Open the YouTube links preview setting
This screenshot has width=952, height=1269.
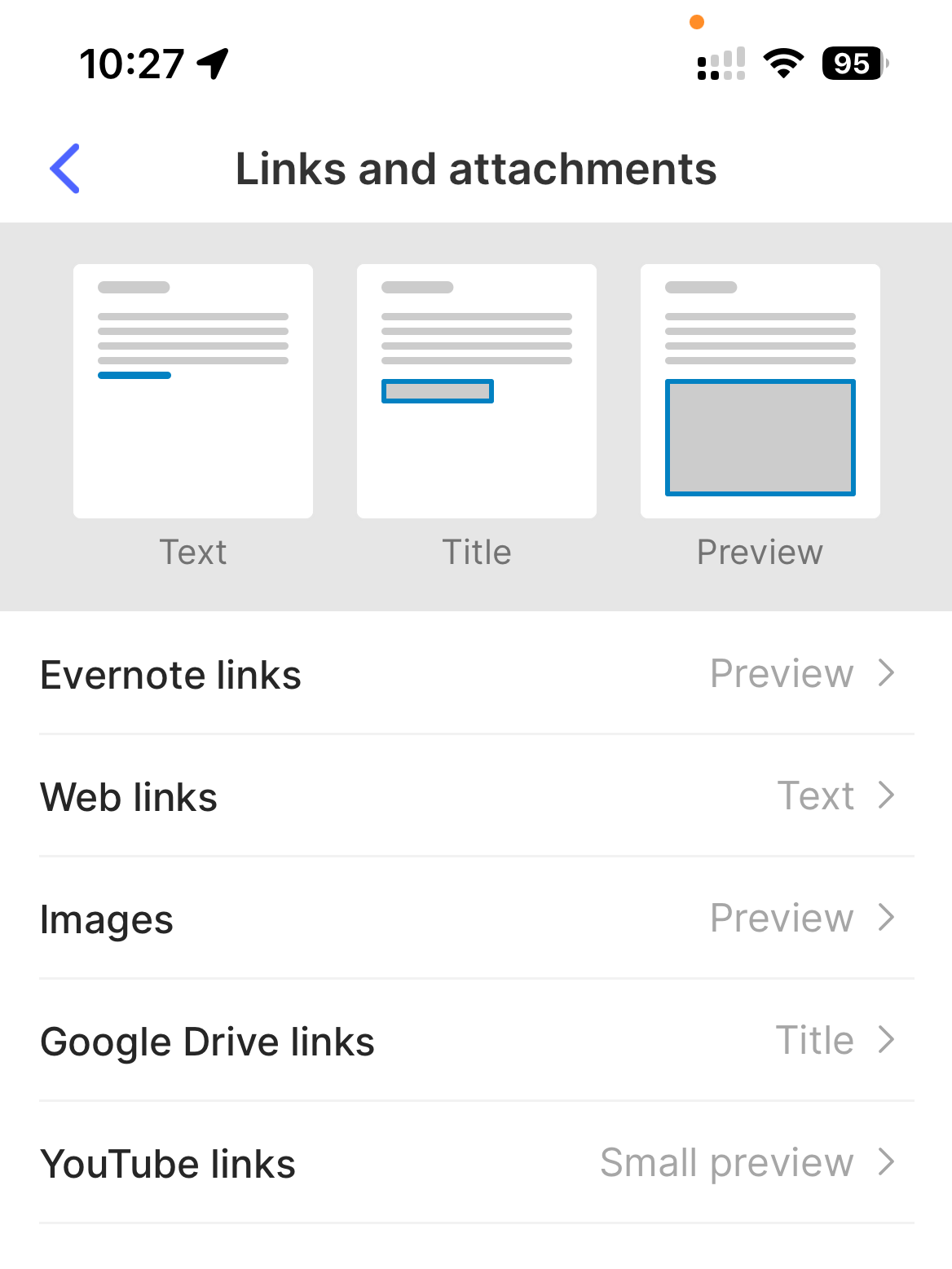(476, 1163)
